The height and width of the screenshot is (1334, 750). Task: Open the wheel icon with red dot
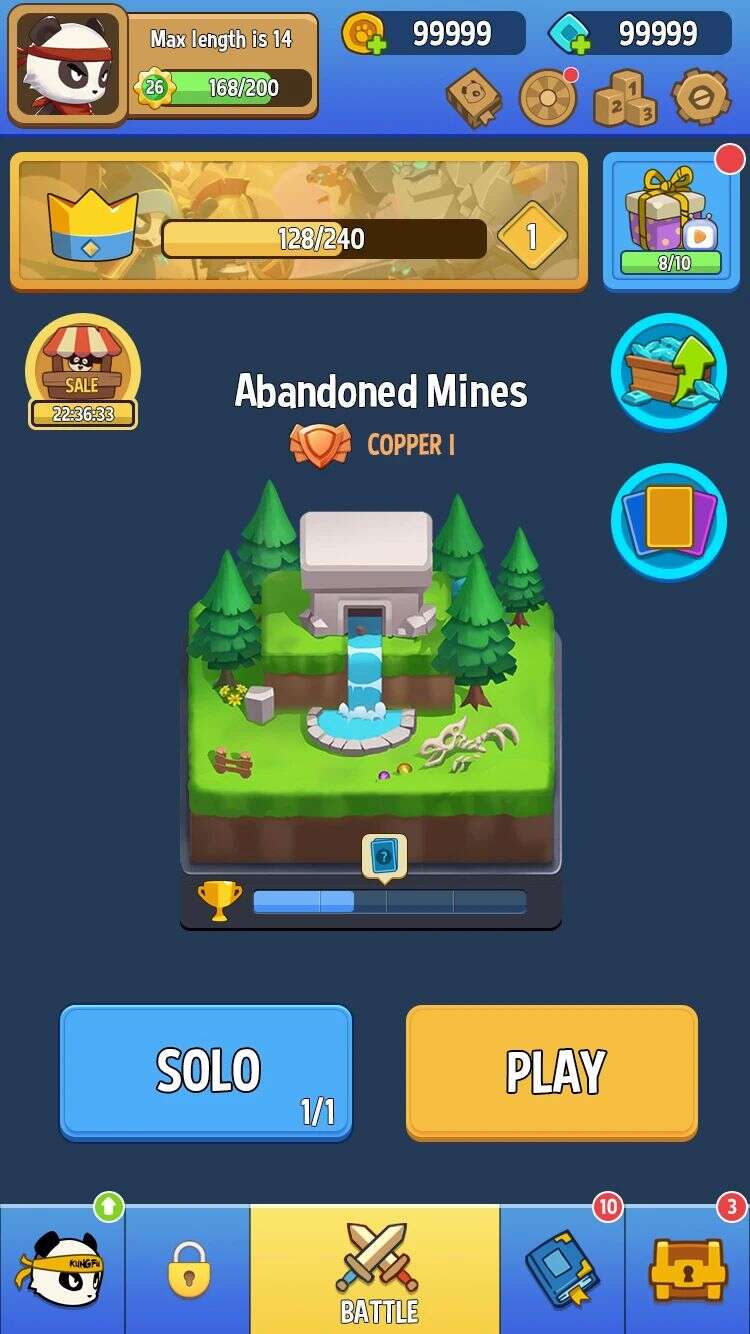[548, 98]
